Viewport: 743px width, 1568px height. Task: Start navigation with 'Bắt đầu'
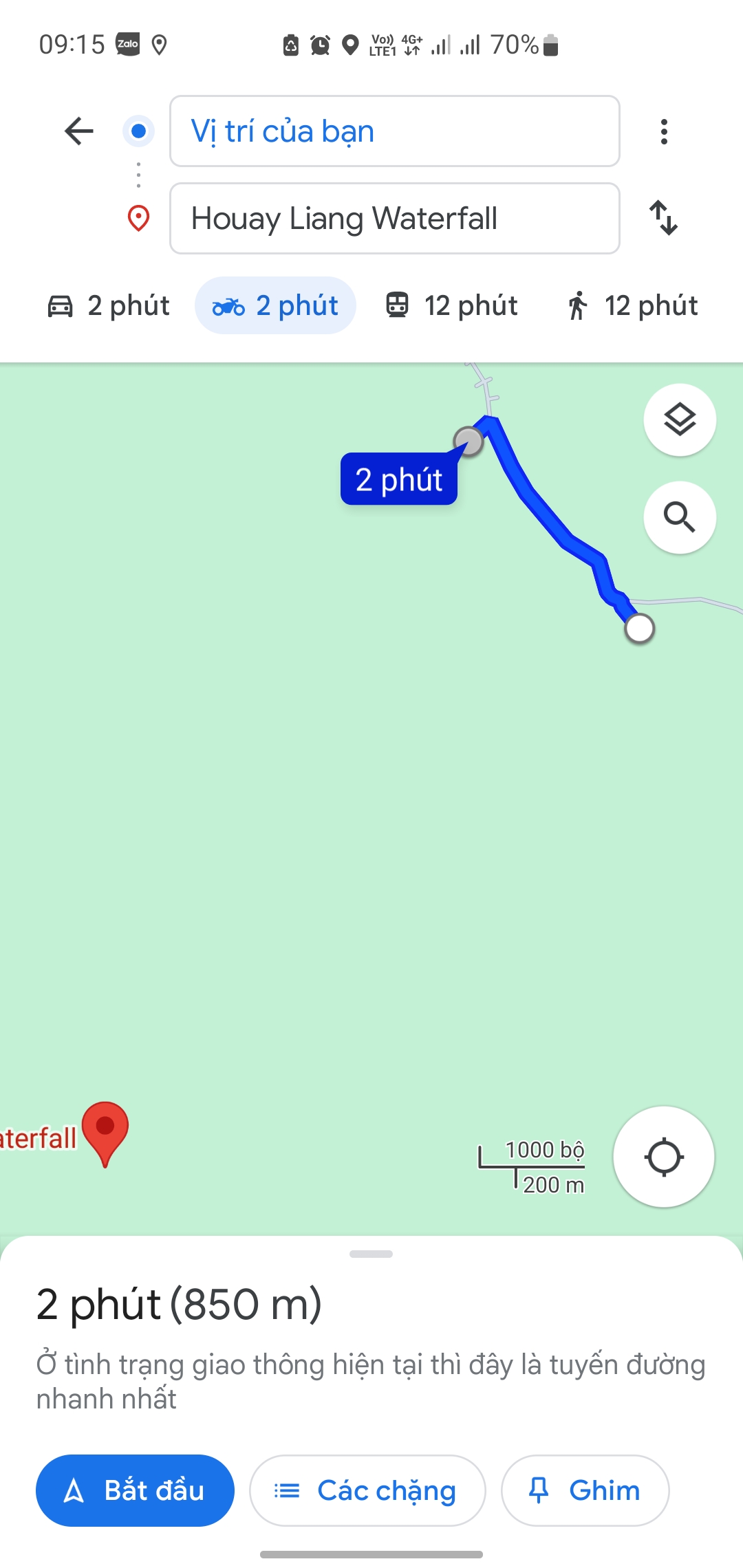135,1490
